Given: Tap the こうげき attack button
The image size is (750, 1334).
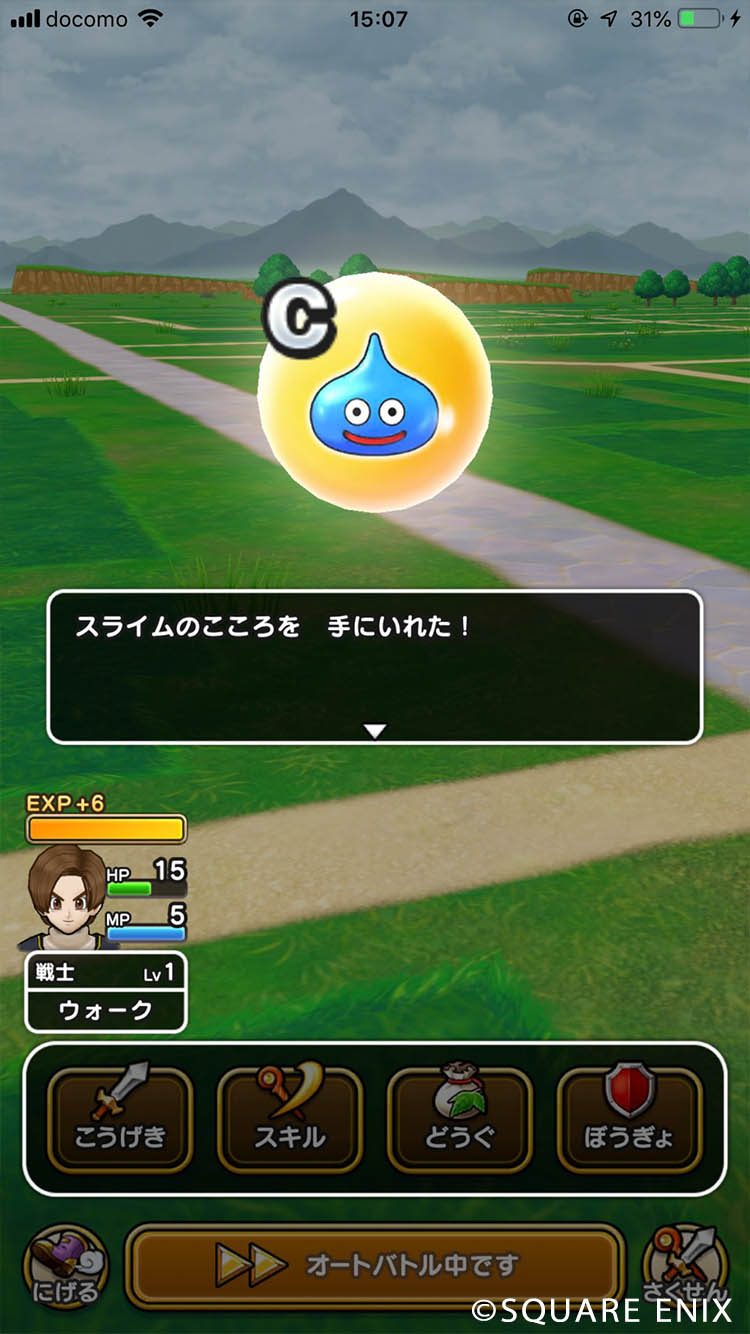Looking at the screenshot, I should tap(120, 1119).
